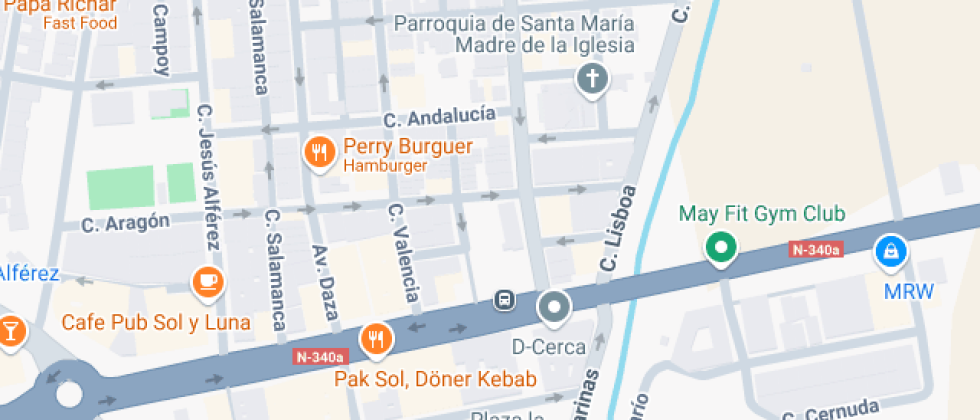The width and height of the screenshot is (980, 420).
Task: Select the Perry Burguer restaurant marker
Action: (319, 153)
